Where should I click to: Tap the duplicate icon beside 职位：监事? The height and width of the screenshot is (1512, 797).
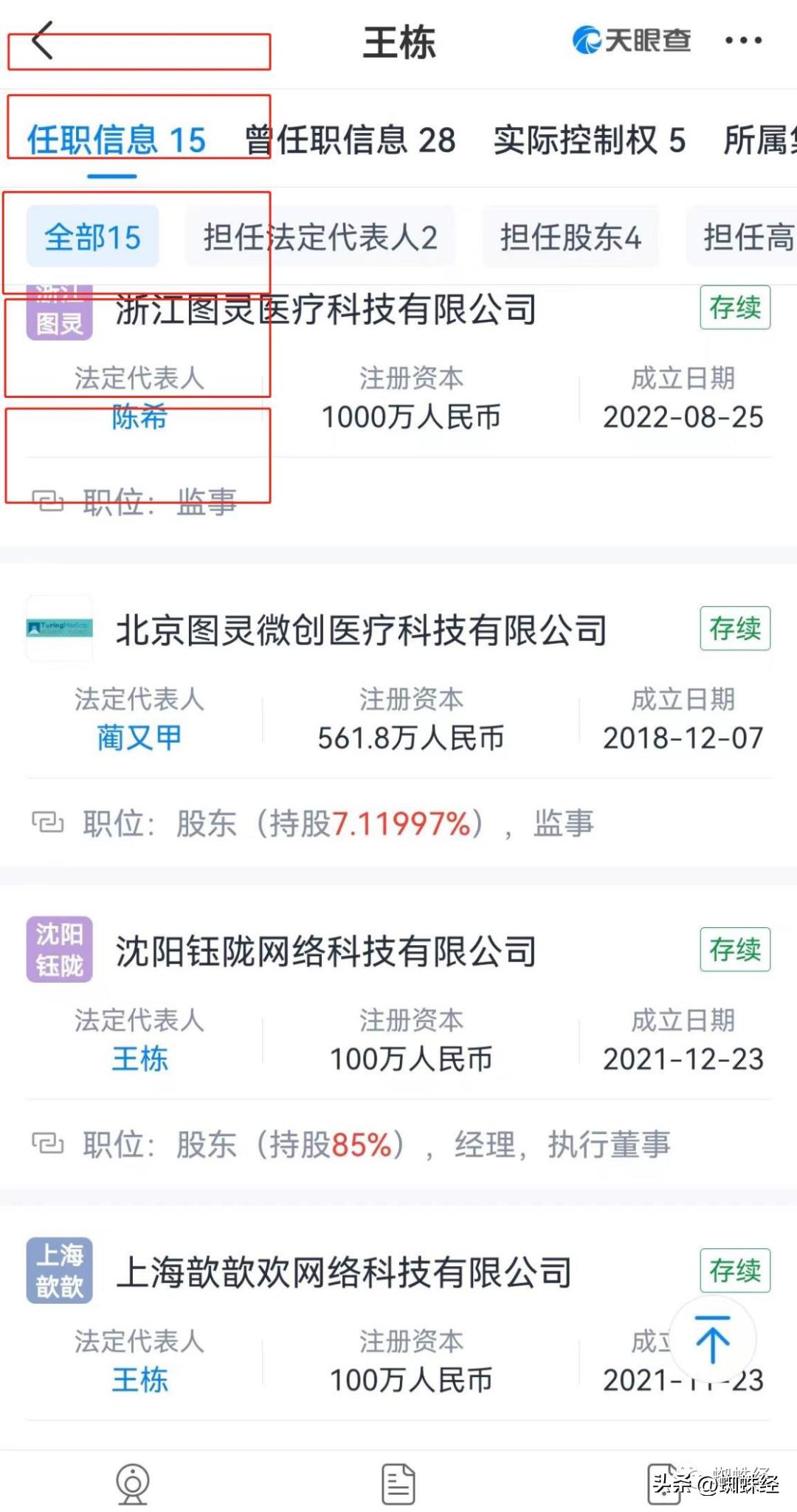pos(48,502)
